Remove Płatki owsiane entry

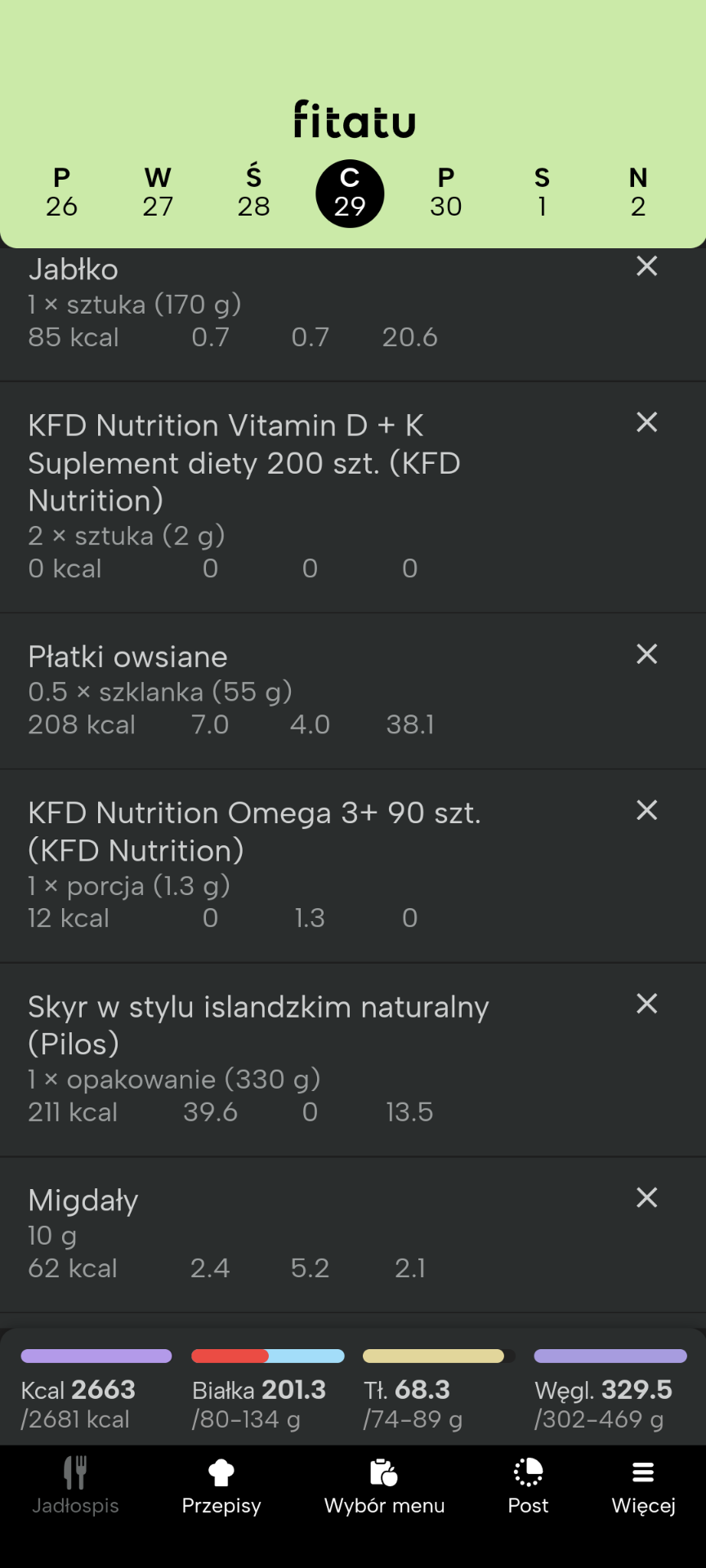tap(646, 654)
